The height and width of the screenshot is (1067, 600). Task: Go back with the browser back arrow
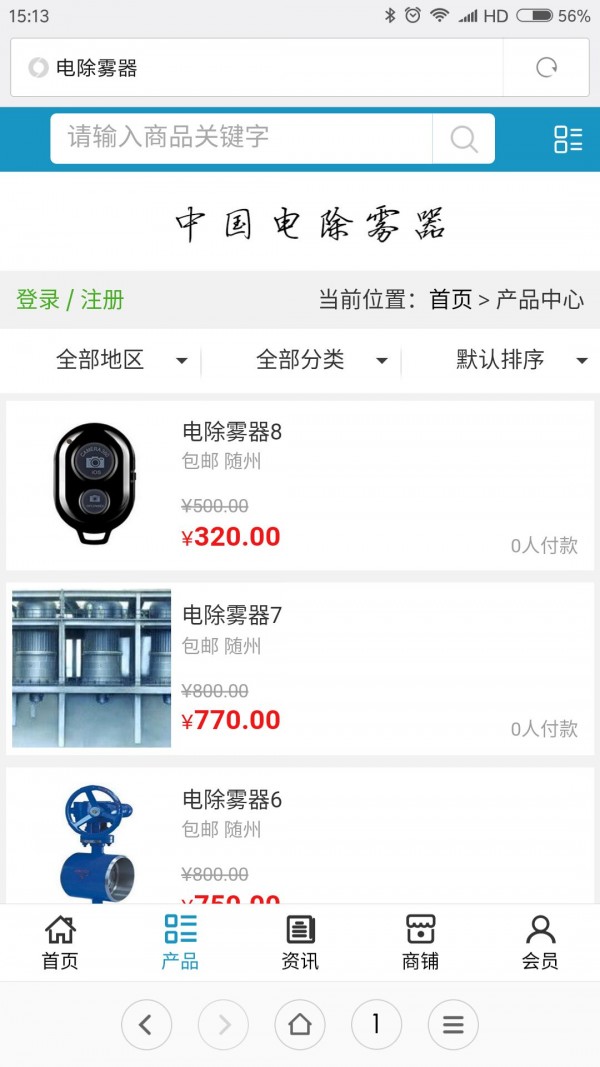tap(146, 1025)
